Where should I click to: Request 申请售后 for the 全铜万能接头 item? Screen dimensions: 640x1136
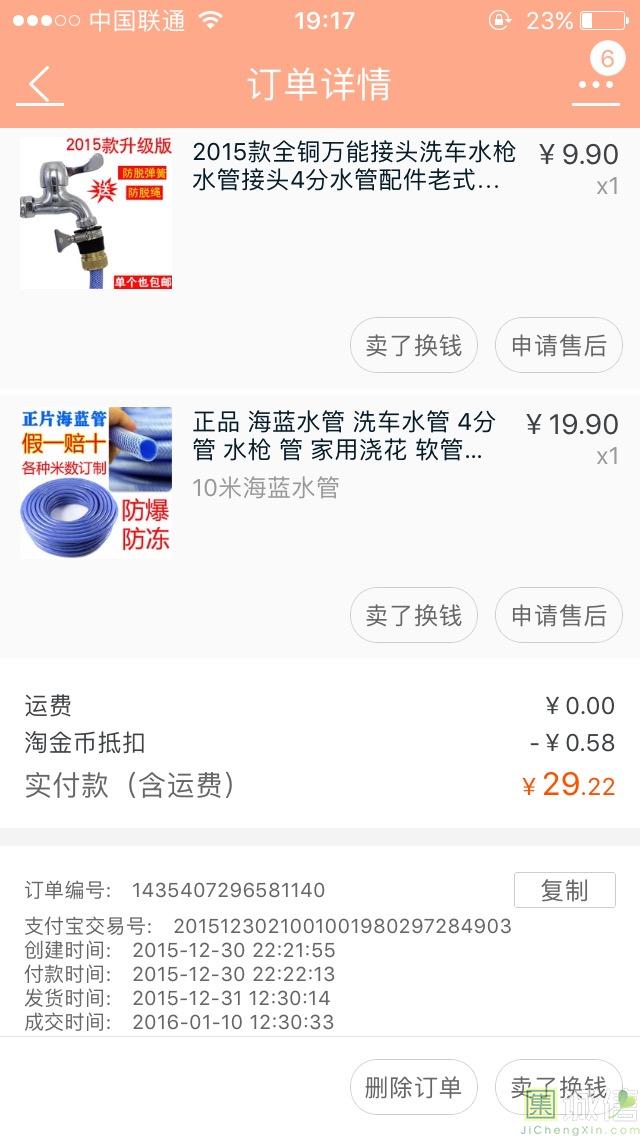tap(558, 346)
